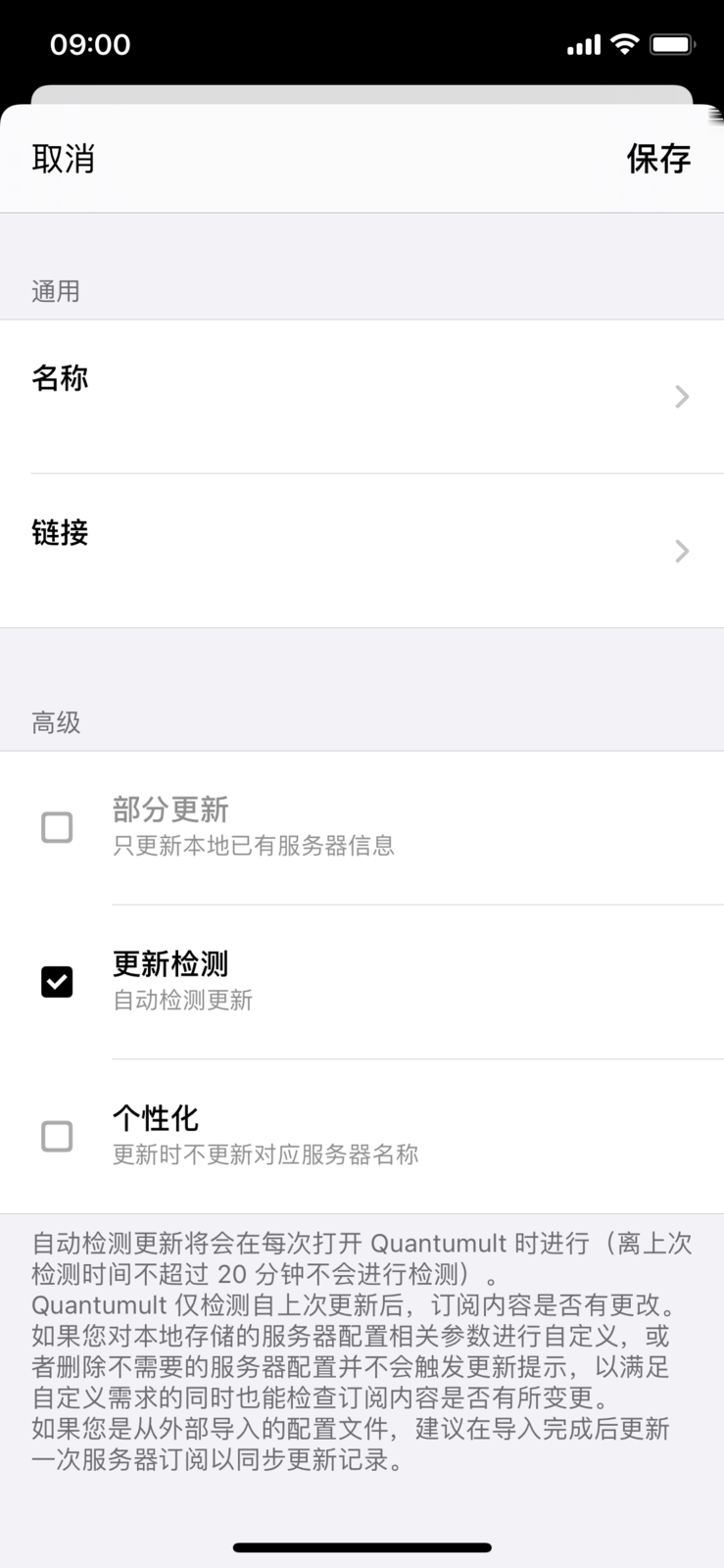This screenshot has width=724, height=1568.
Task: Open the 链接 link row
Action: 362,551
